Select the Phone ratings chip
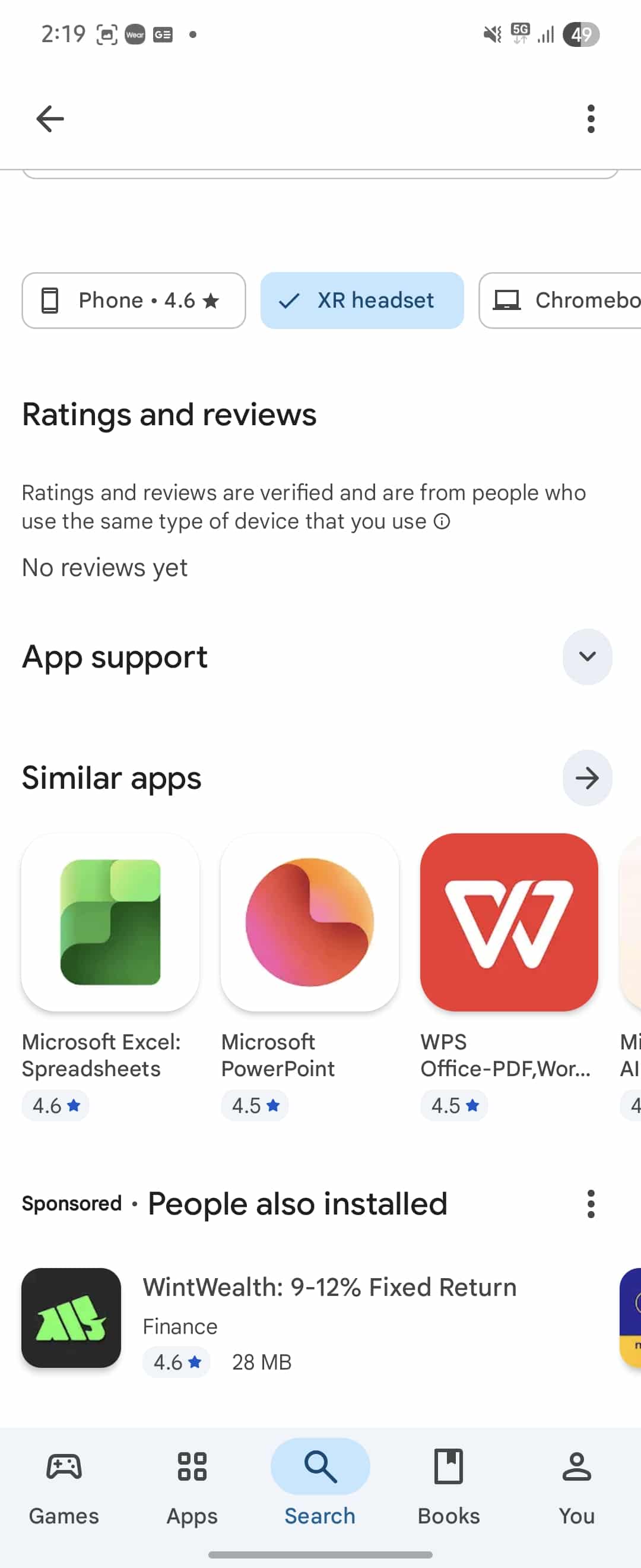641x1568 pixels. [134, 301]
